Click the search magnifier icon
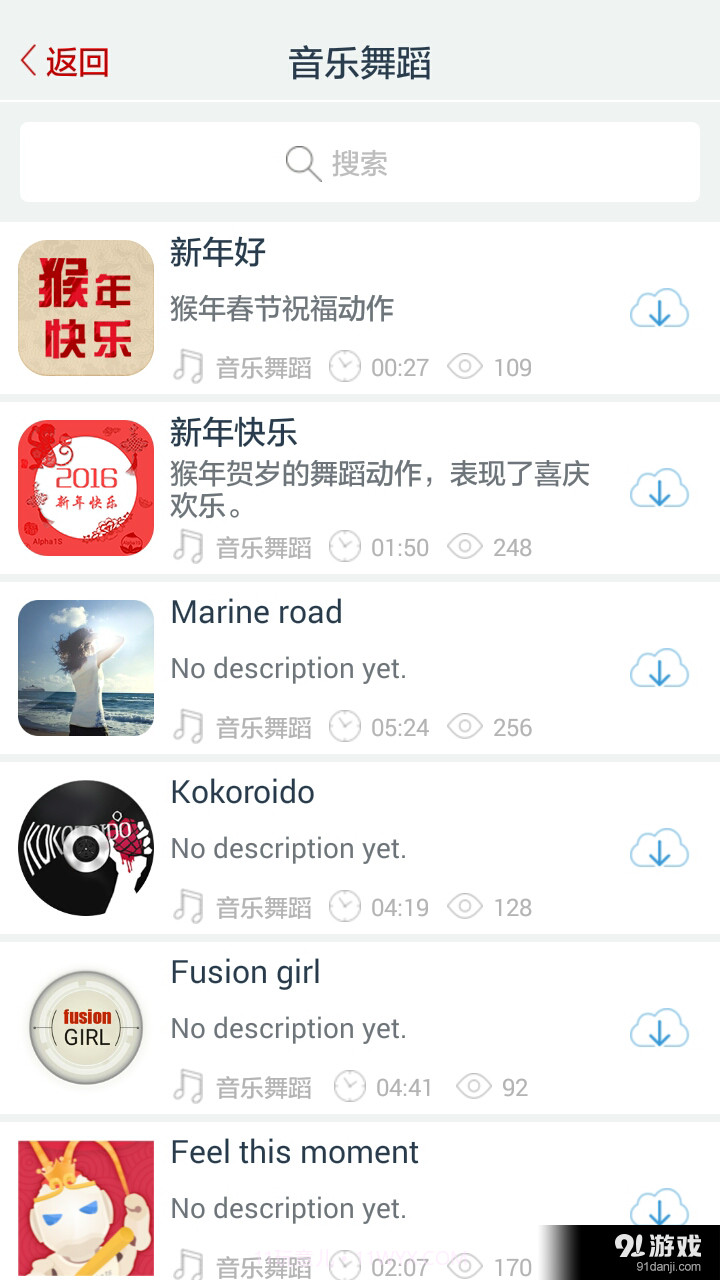Viewport: 720px width, 1280px height. [300, 161]
